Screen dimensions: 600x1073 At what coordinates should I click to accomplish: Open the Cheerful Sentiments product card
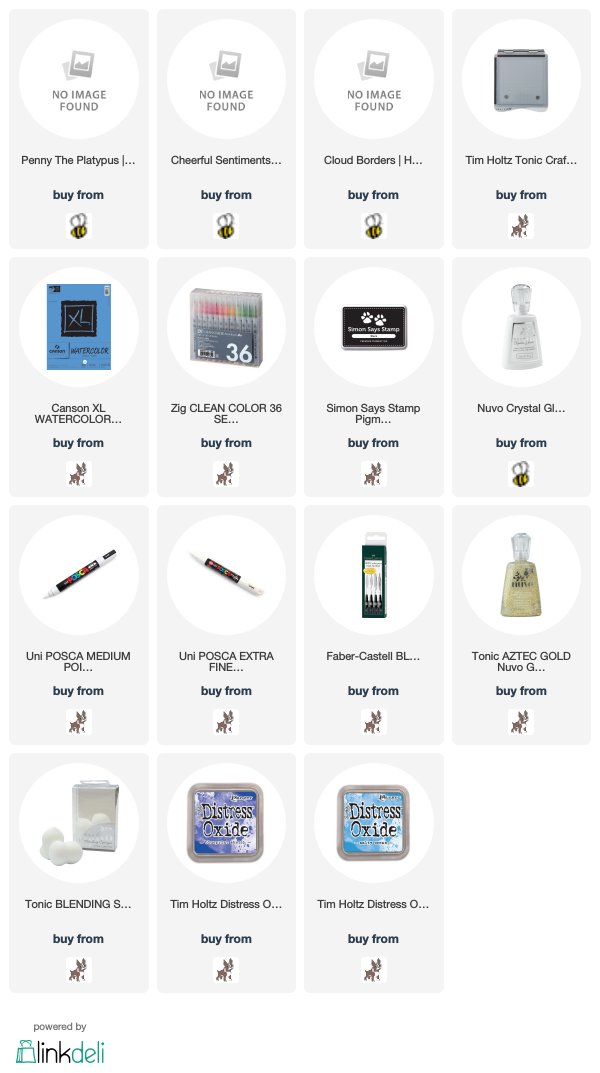pos(226,129)
